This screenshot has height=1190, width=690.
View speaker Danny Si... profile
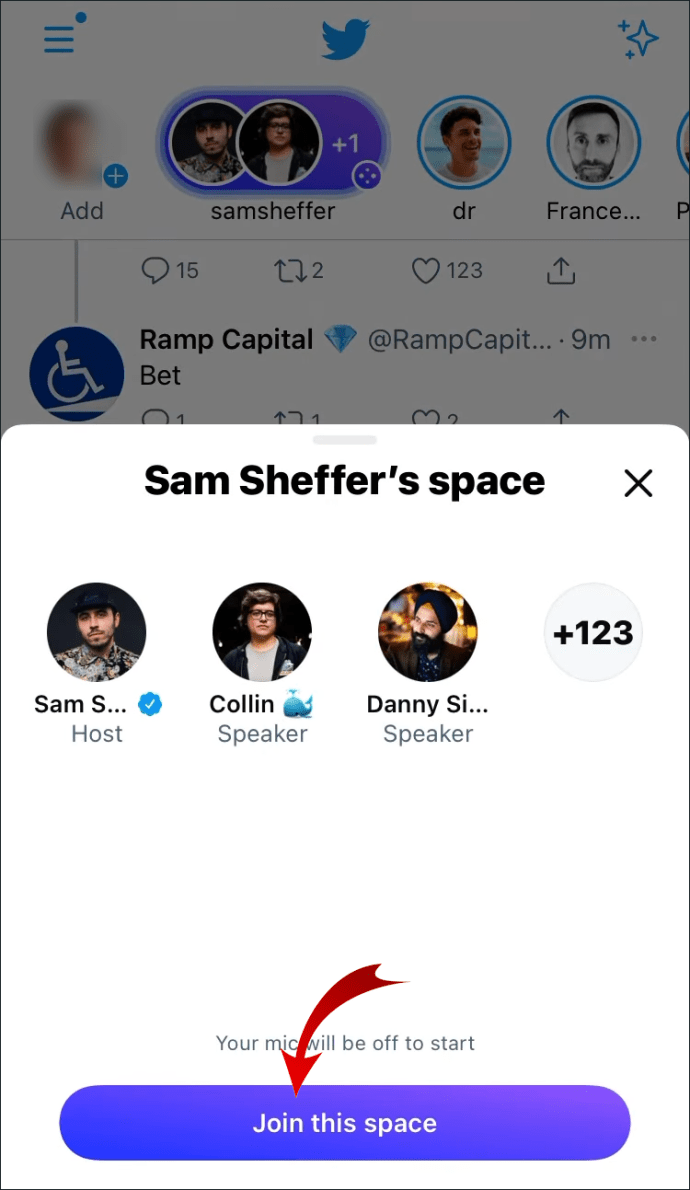point(427,633)
